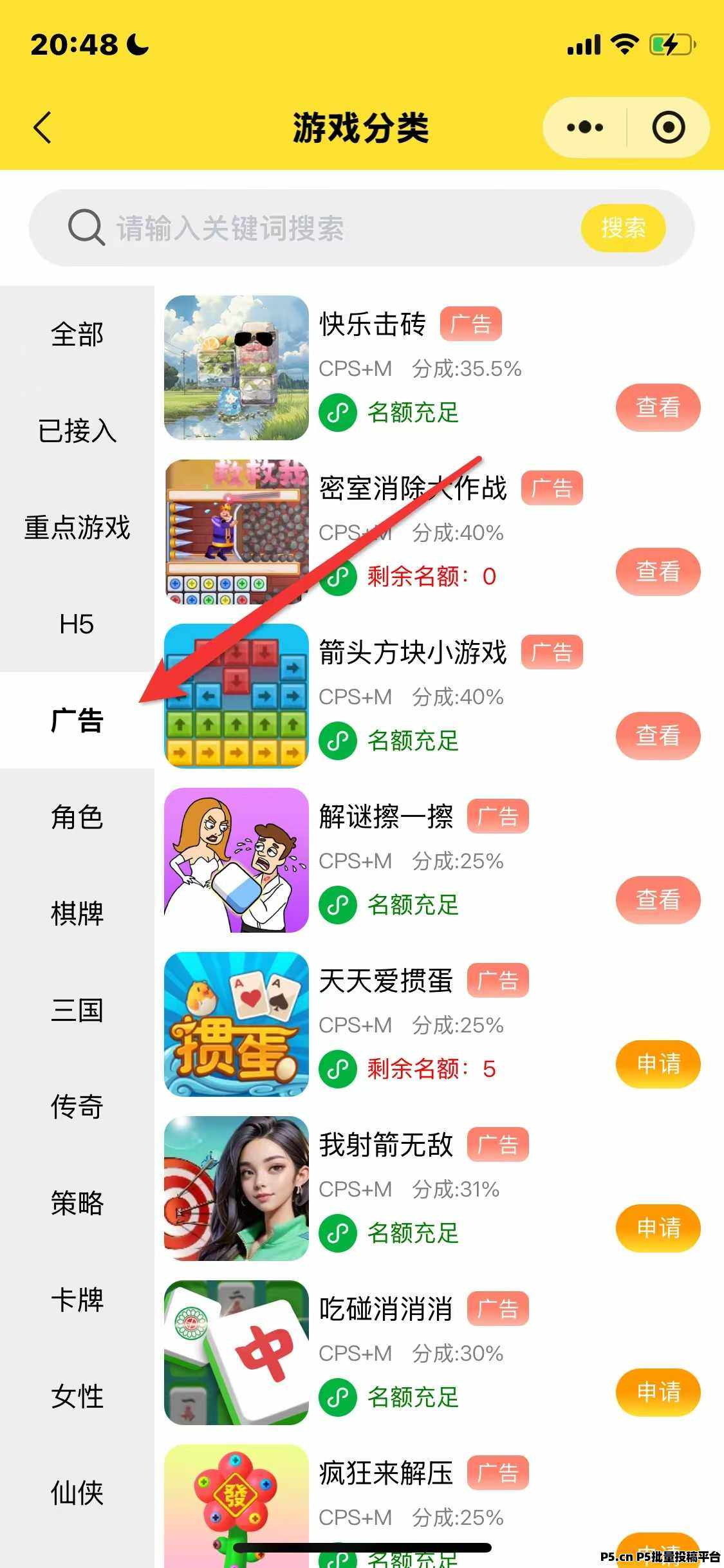Close the mini program with the circle icon
The height and width of the screenshot is (1568, 724).
pos(668,127)
